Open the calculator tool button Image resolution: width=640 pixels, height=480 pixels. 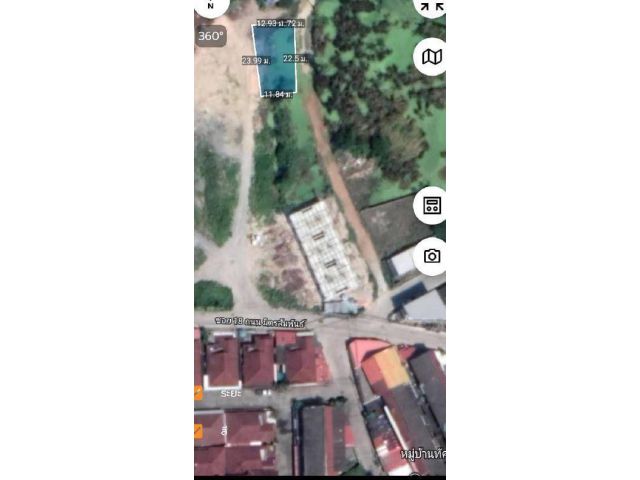432,206
